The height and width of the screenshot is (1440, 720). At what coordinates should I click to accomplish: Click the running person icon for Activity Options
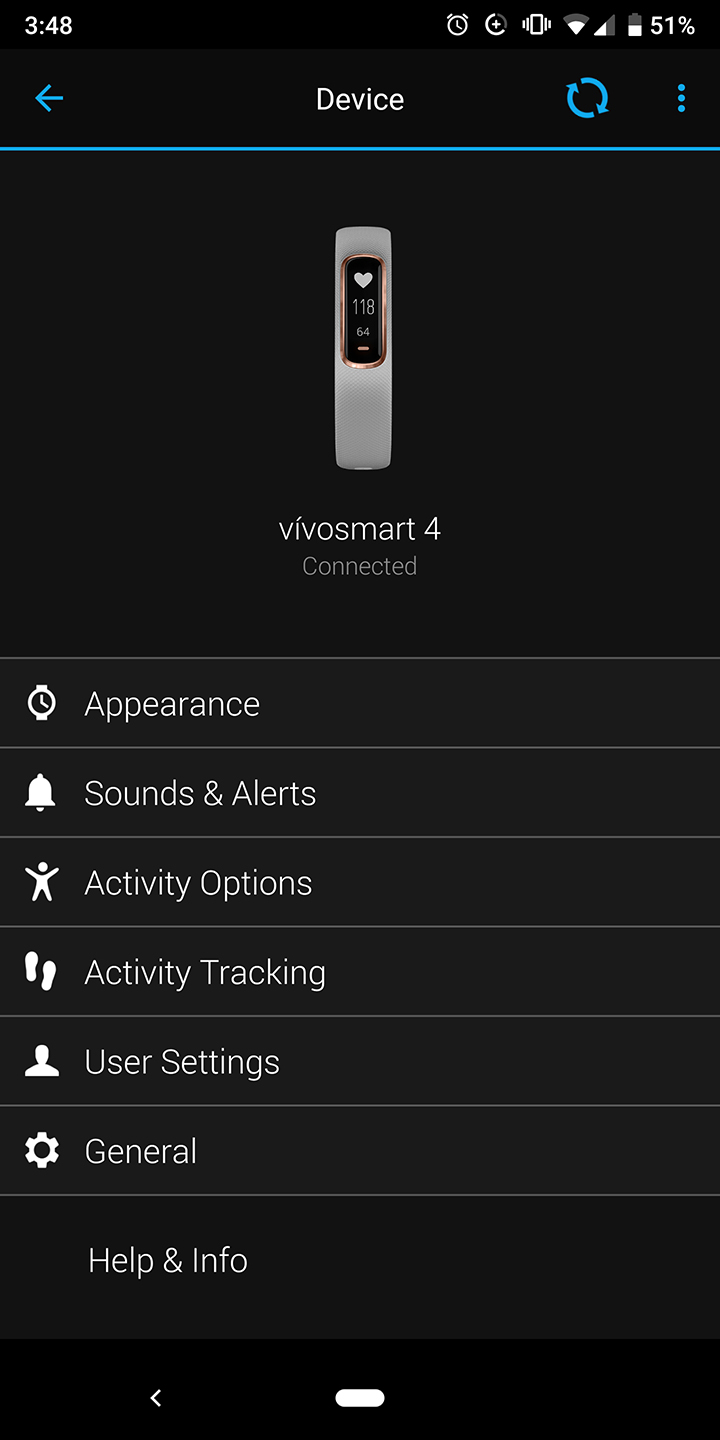[41, 882]
